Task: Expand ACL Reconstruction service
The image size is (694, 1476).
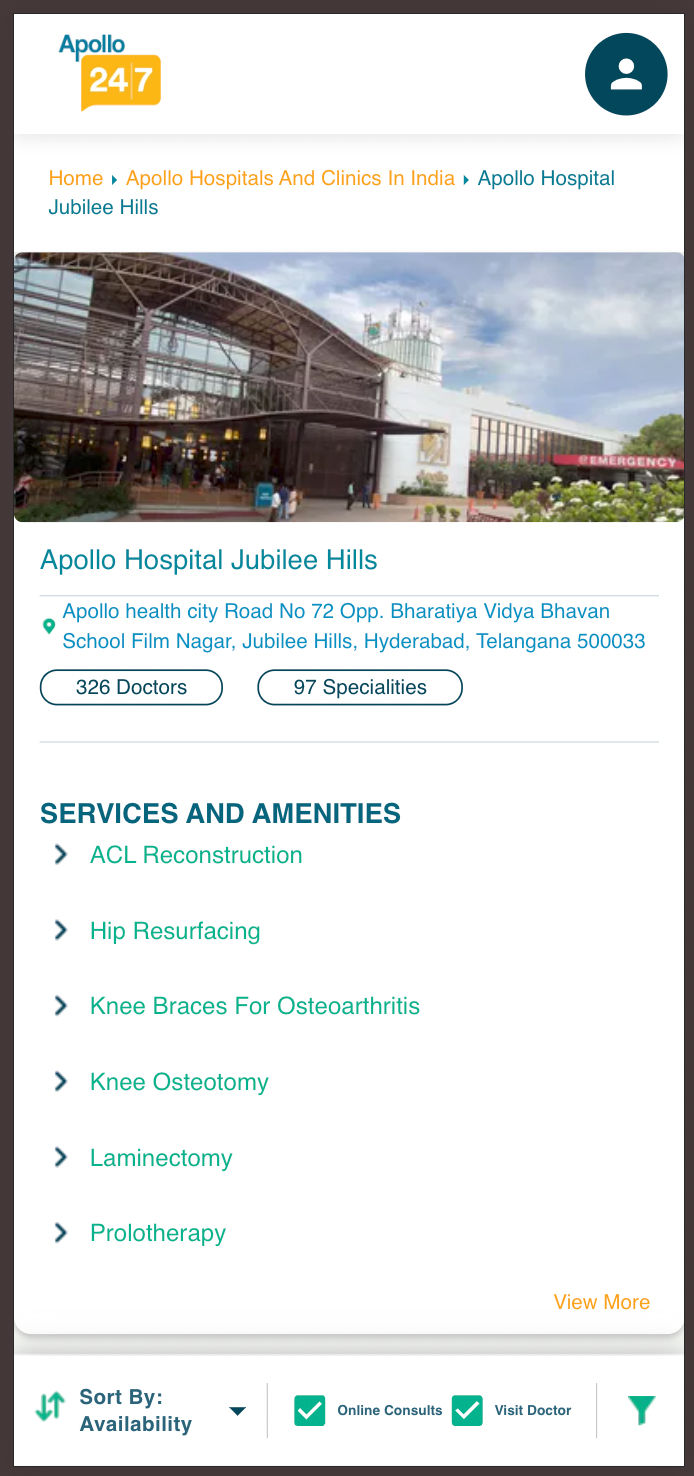Action: pyautogui.click(x=196, y=855)
